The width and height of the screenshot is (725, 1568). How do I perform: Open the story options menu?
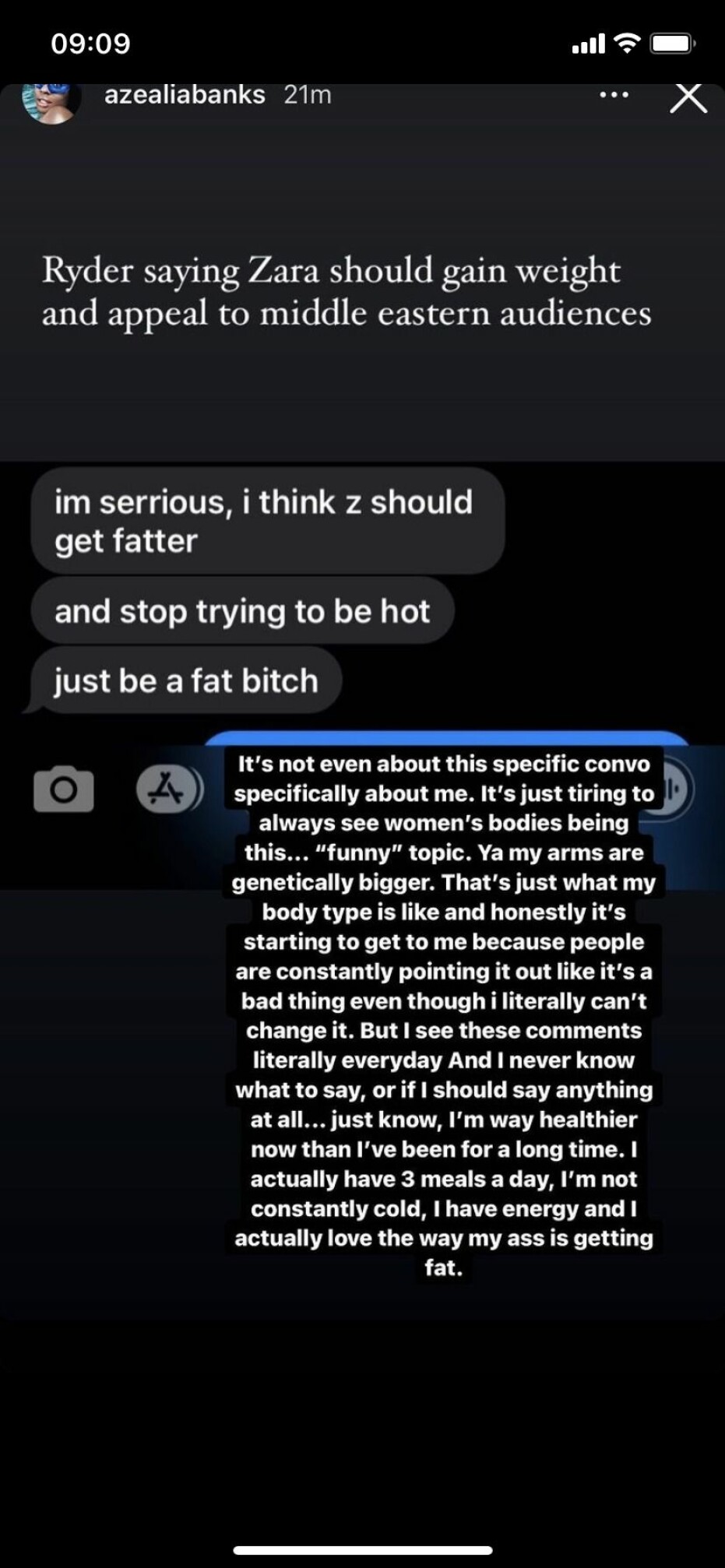(x=614, y=95)
